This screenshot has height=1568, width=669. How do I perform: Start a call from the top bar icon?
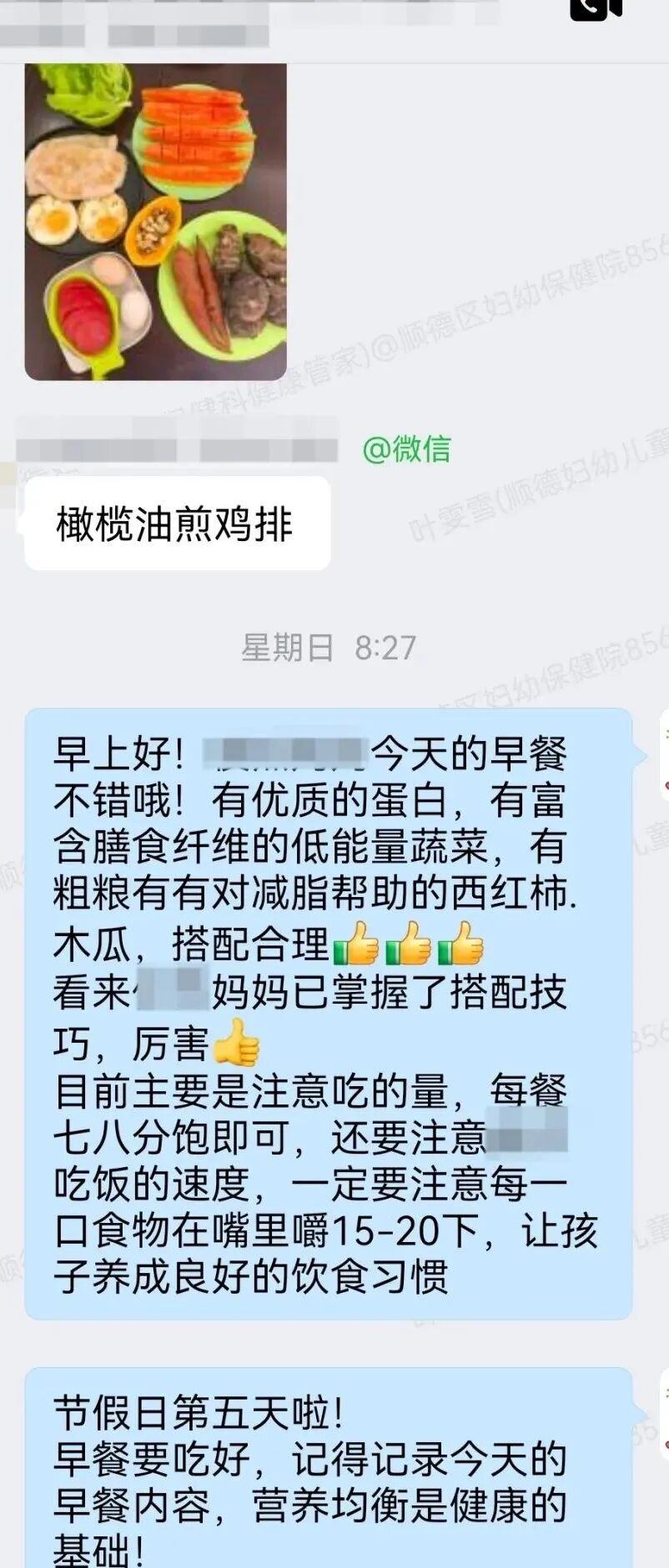(x=596, y=8)
